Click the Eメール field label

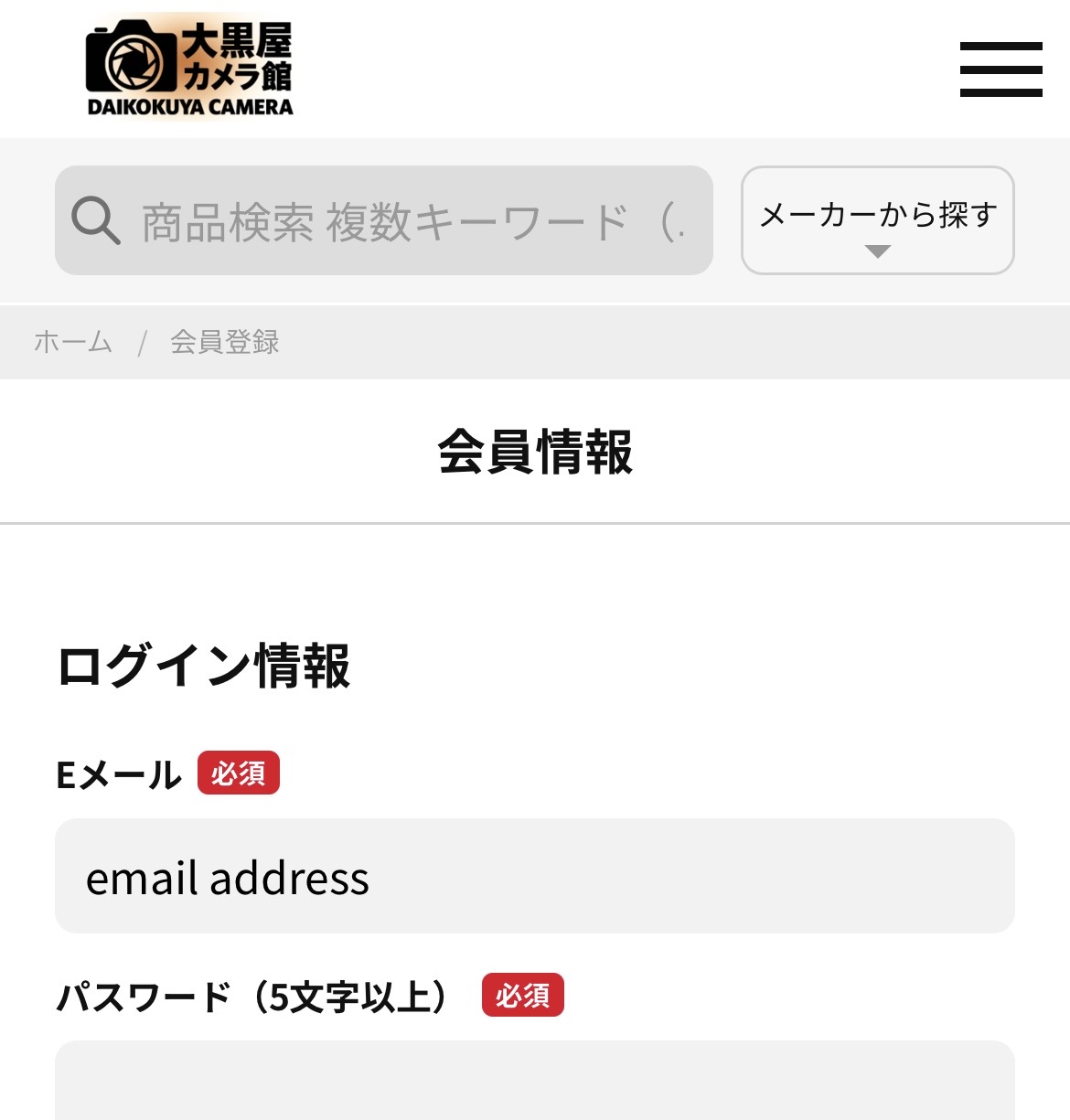click(x=120, y=773)
